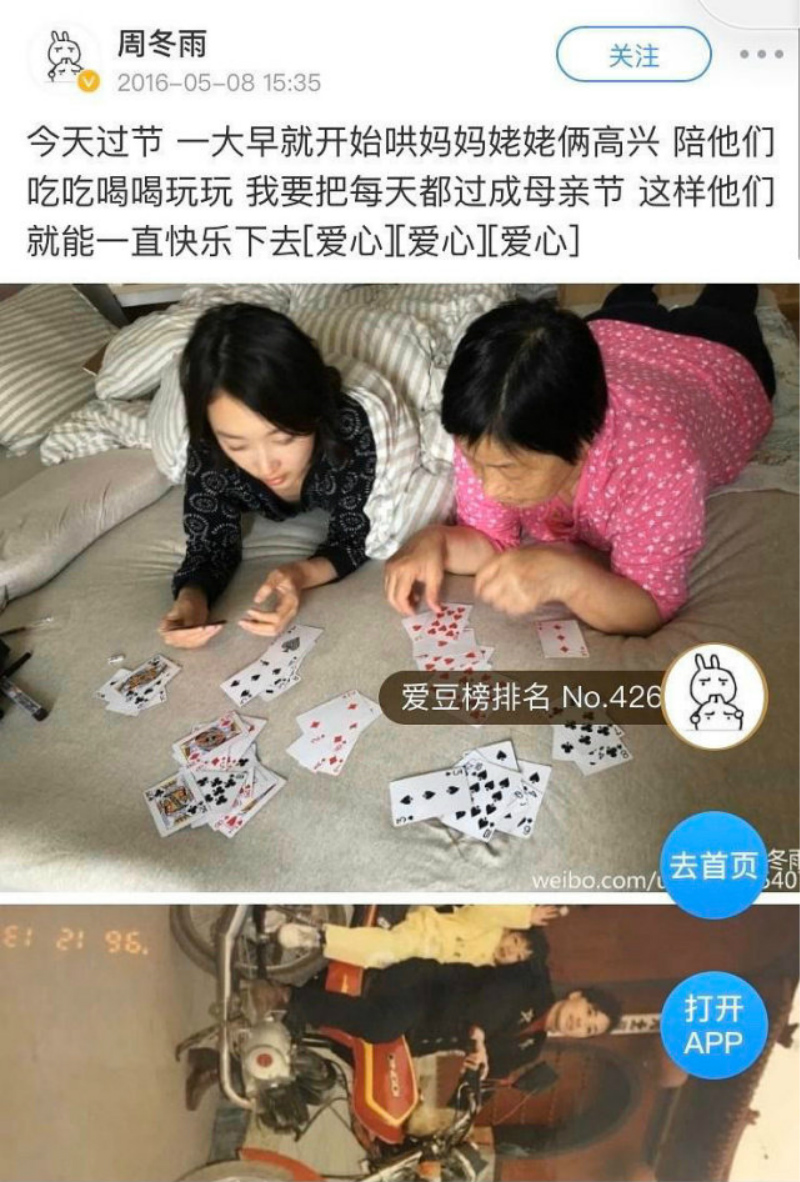Open the 爱豆榜排名 No.426 ranking badge
Viewport: 800px width, 1182px height.
(x=530, y=697)
